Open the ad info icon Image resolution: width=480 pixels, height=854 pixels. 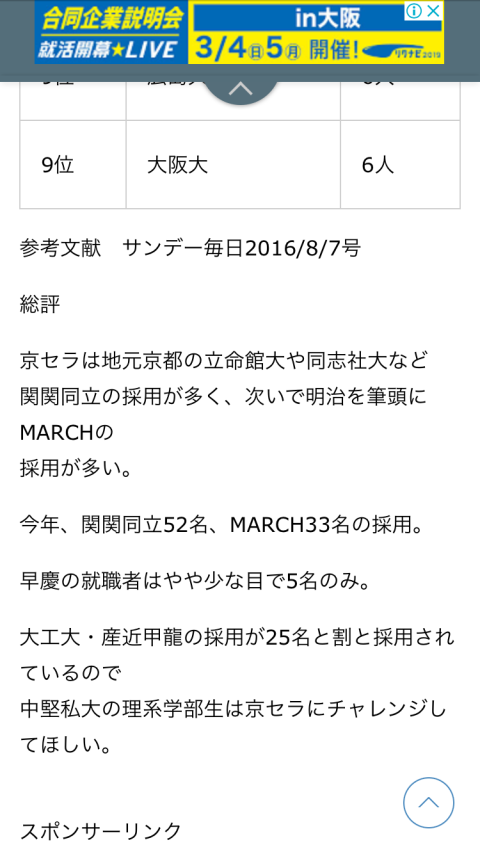415,11
